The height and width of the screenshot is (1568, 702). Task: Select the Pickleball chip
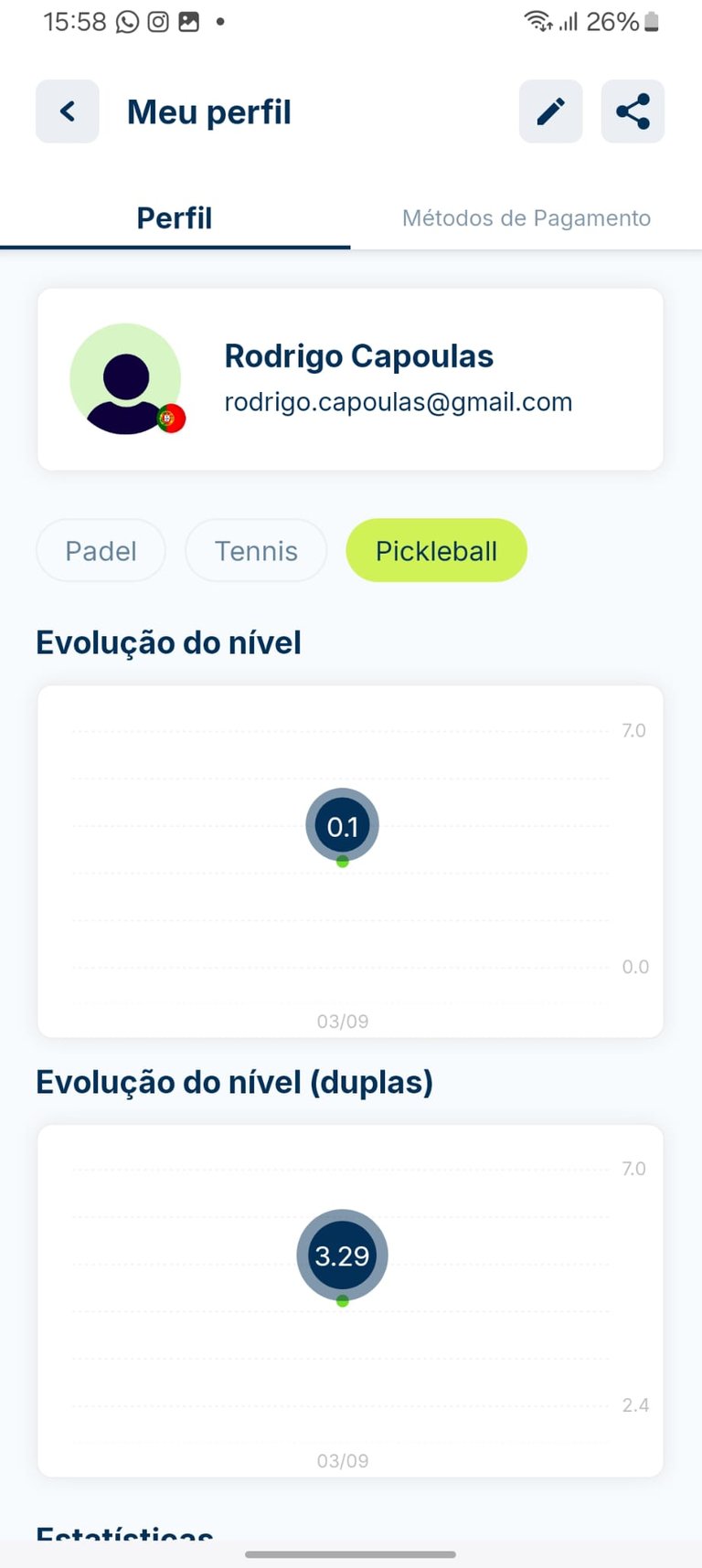[x=436, y=551]
